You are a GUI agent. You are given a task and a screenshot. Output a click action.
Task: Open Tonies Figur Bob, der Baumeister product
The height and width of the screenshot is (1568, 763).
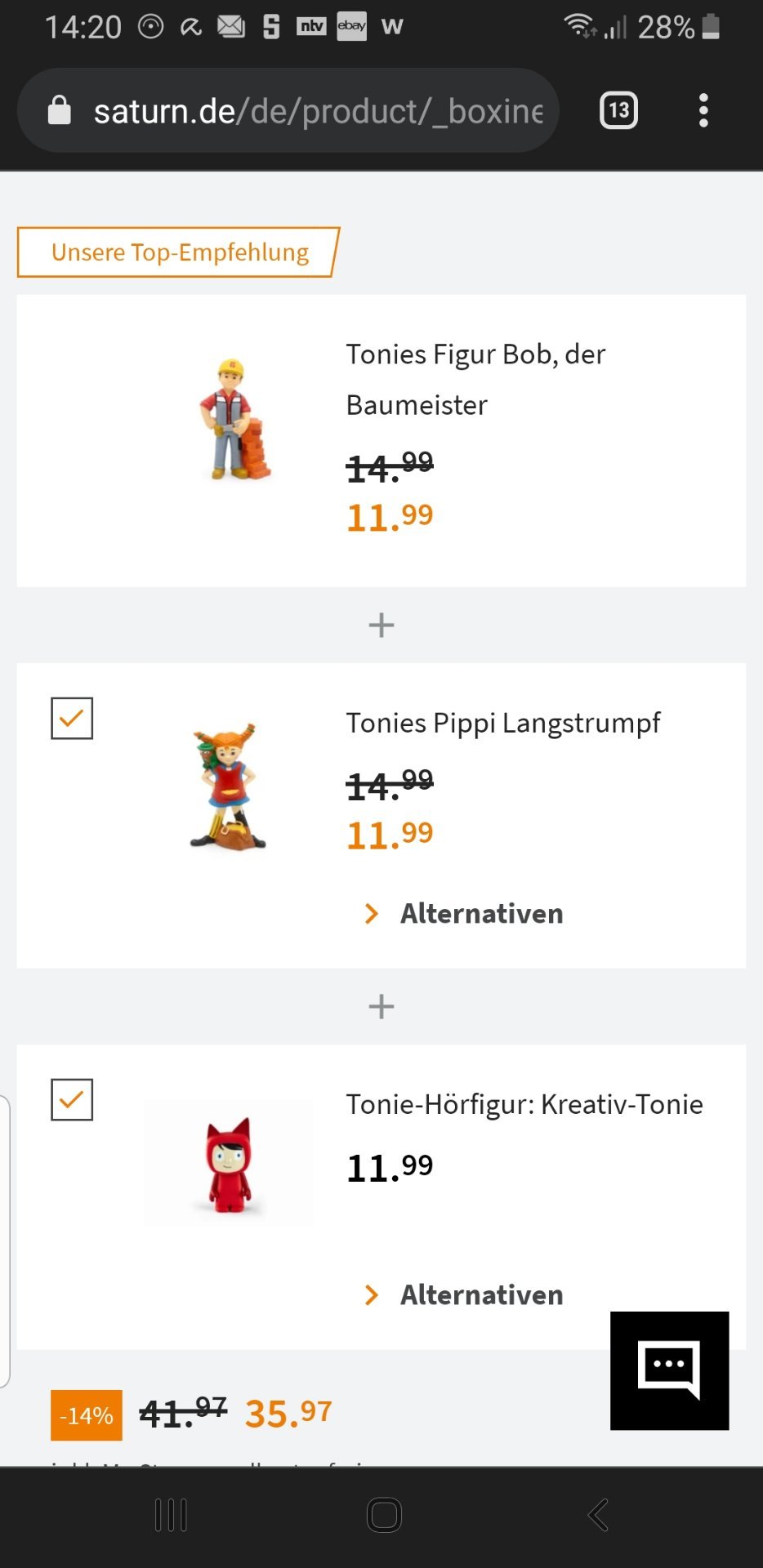click(475, 379)
